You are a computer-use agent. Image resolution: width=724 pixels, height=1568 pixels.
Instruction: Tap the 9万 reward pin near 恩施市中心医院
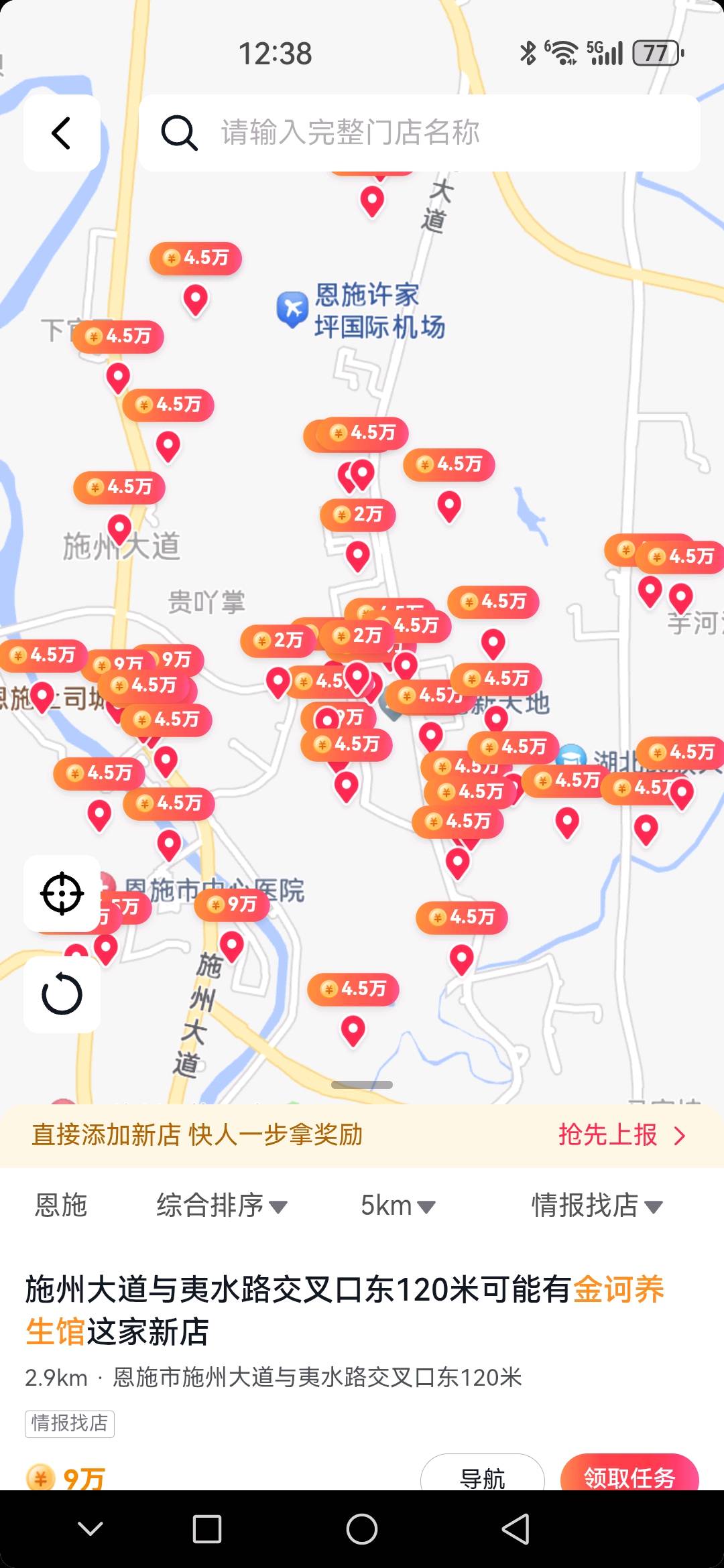pyautogui.click(x=231, y=905)
